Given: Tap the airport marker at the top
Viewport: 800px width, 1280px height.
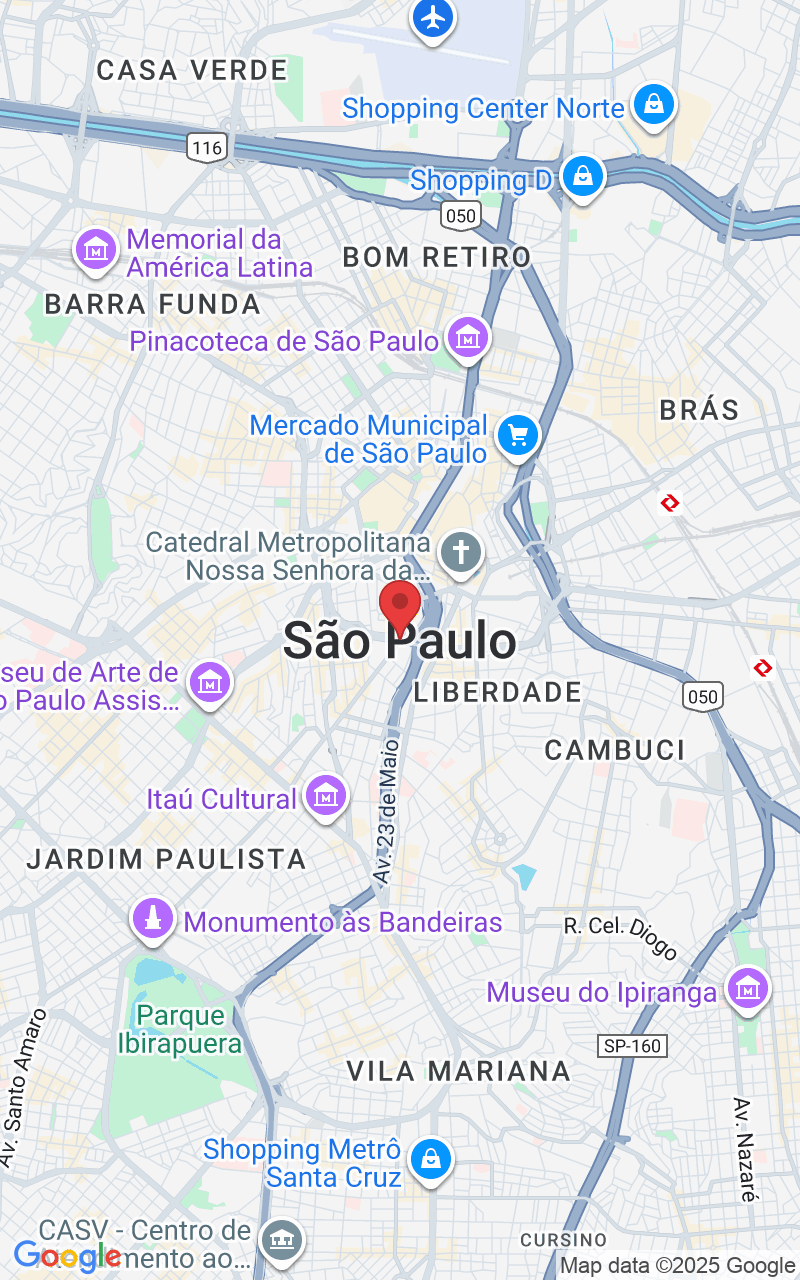Looking at the screenshot, I should (x=433, y=18).
